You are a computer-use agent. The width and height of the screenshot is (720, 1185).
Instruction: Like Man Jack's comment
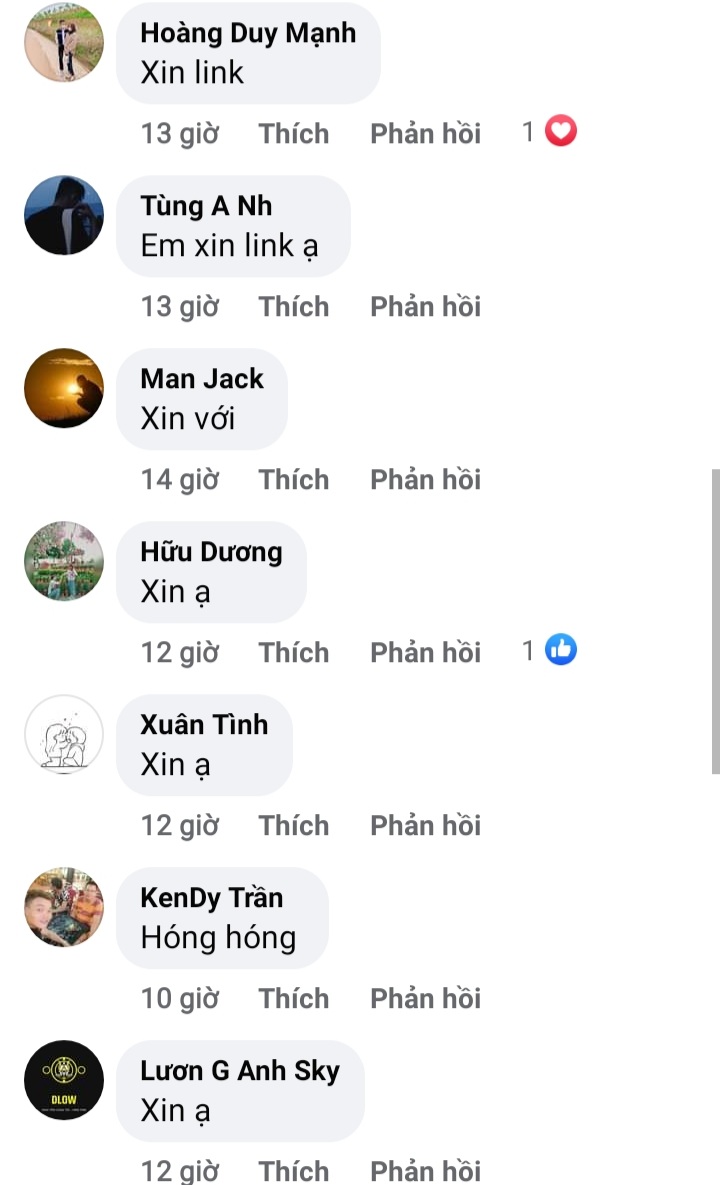(x=294, y=479)
